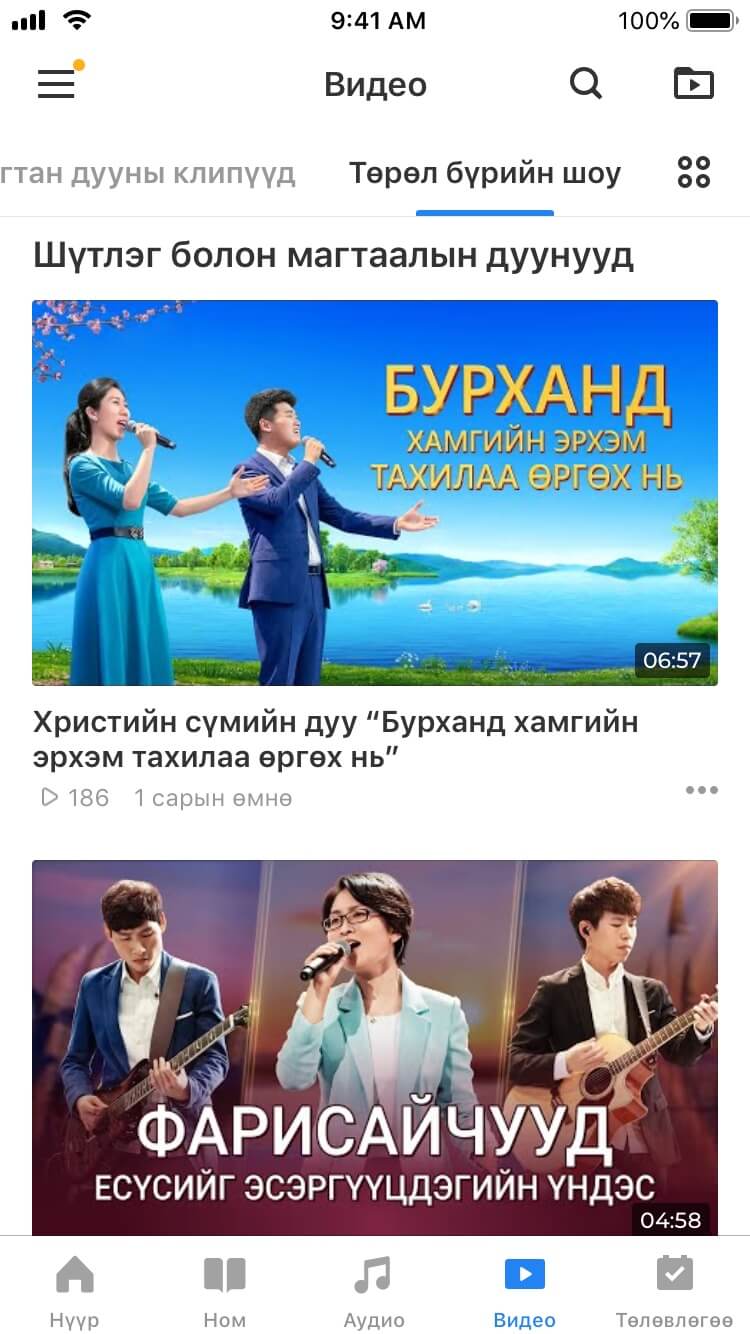Play the Бурханд хамгийн эрхэм тахилаа video

click(x=375, y=492)
